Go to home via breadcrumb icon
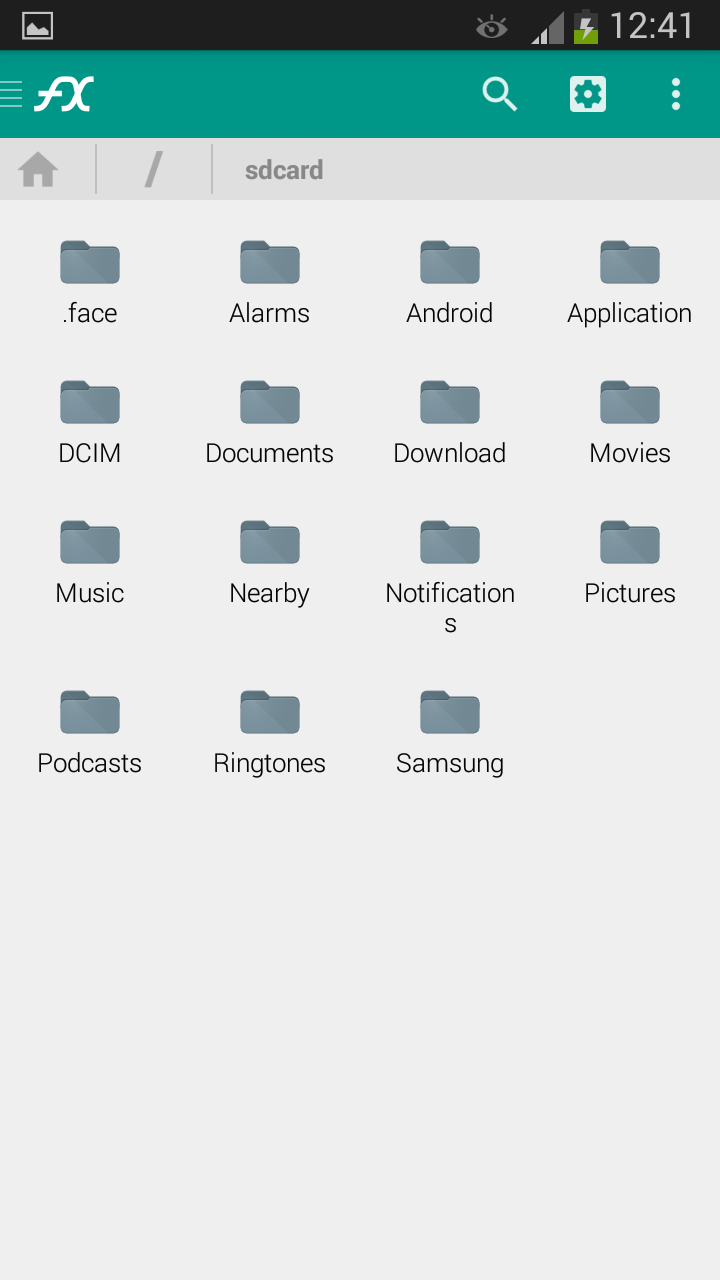 tap(38, 170)
